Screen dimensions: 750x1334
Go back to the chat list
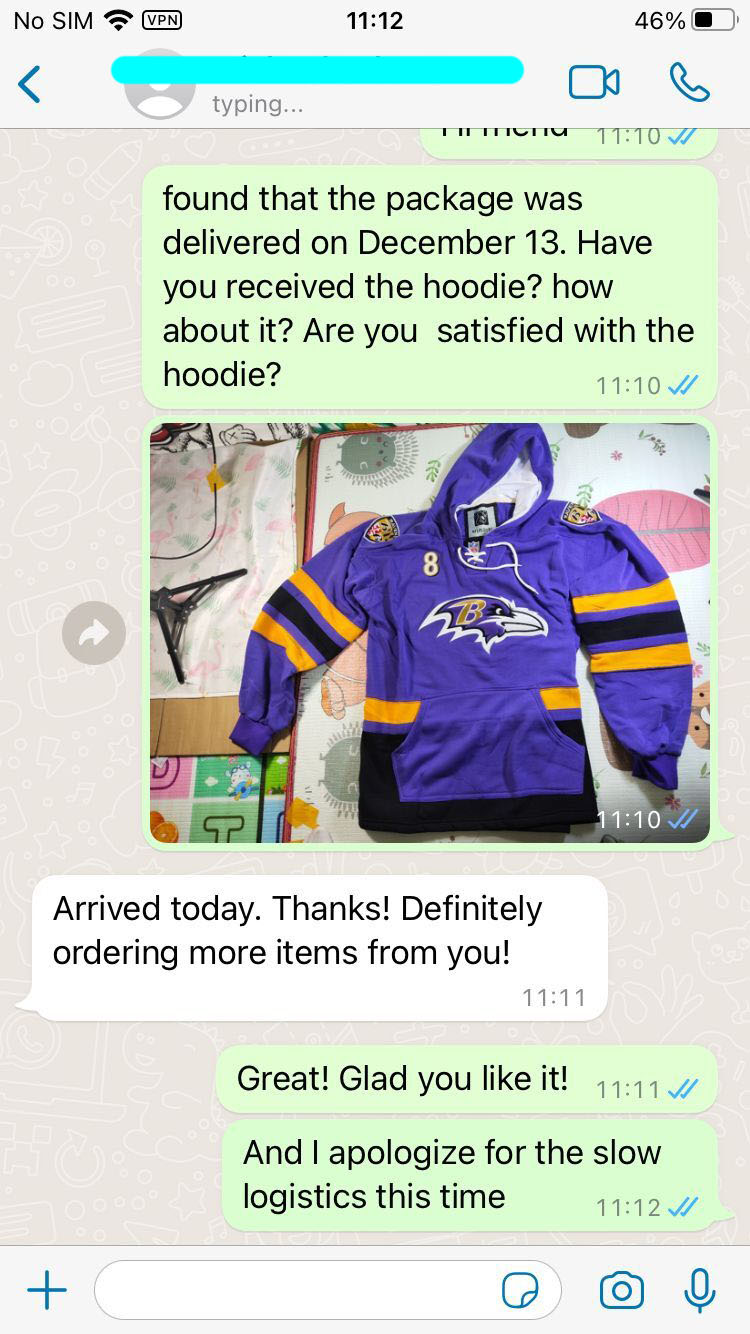[x=30, y=84]
